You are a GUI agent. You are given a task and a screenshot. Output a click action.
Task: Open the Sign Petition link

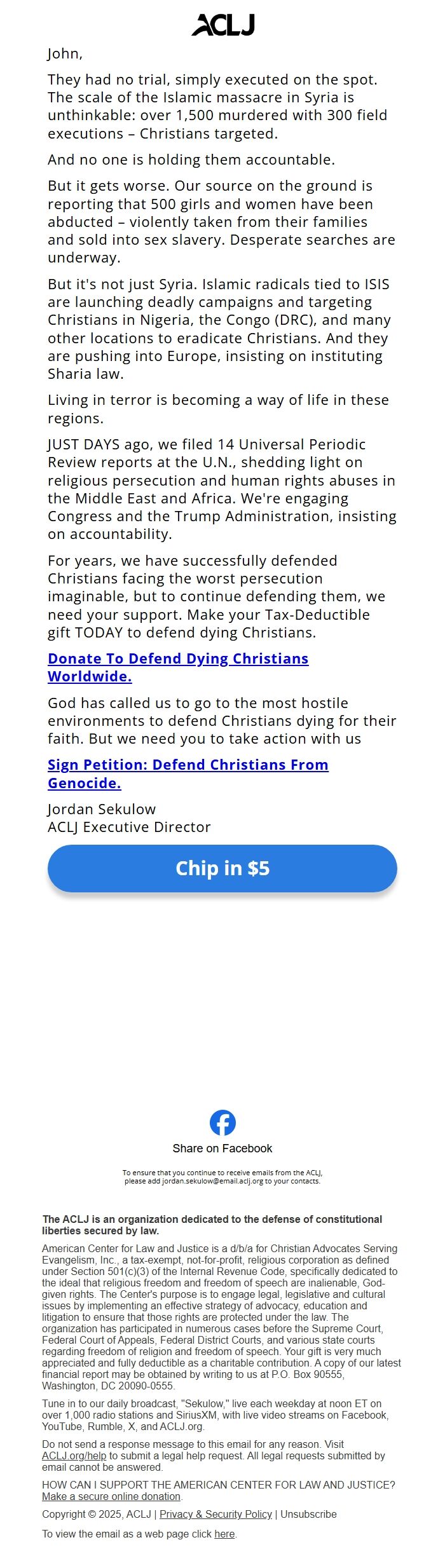(188, 765)
